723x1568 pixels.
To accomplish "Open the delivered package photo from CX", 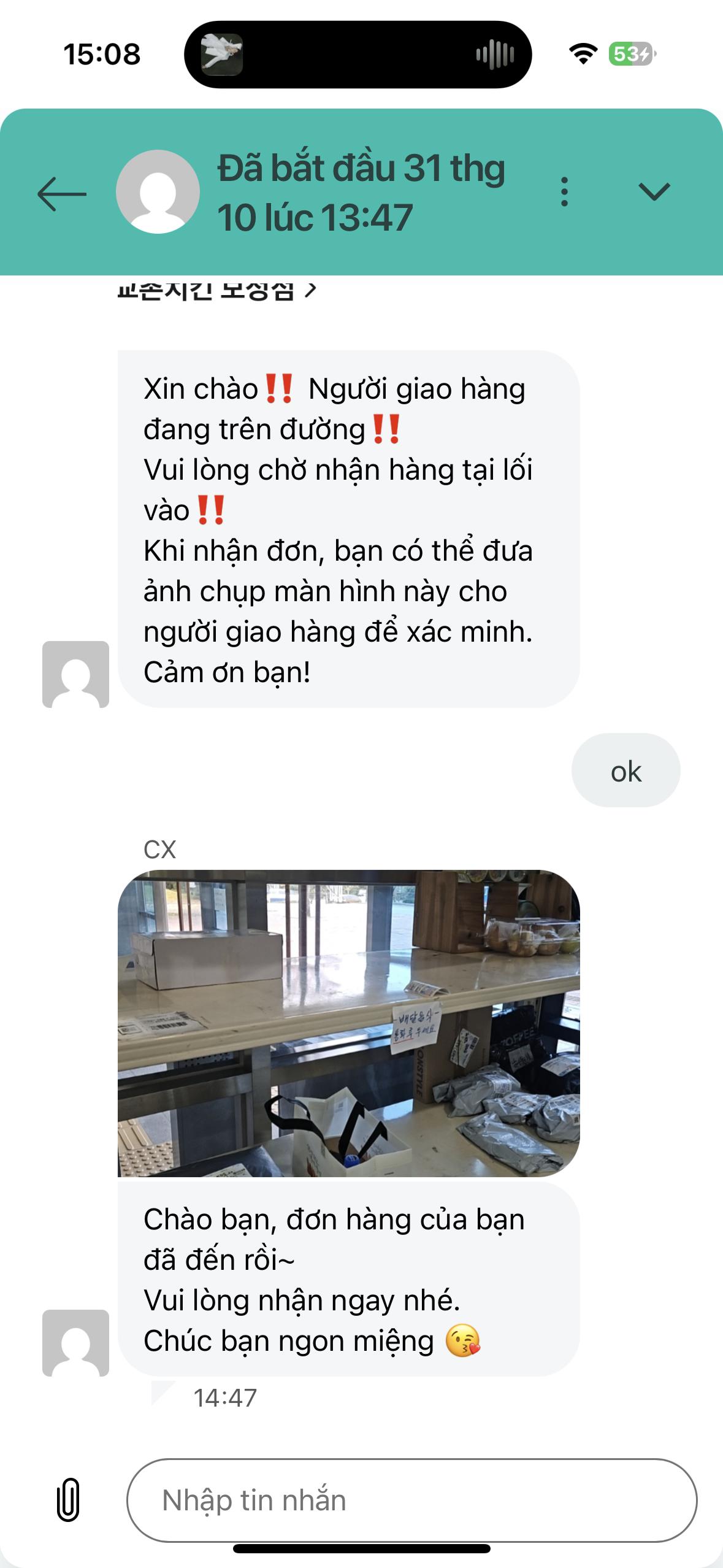I will (348, 1023).
